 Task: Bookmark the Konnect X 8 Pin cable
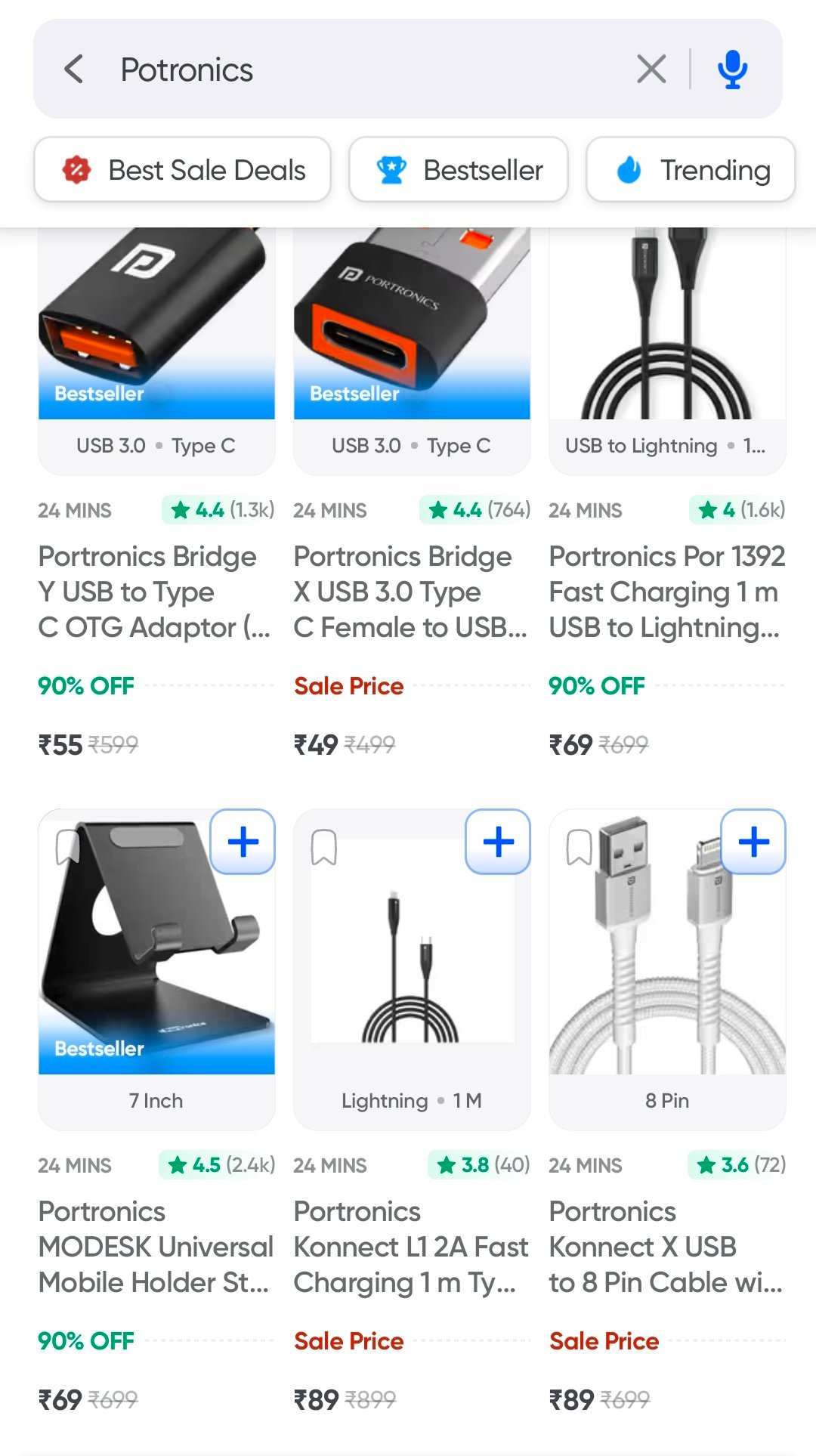tap(579, 847)
